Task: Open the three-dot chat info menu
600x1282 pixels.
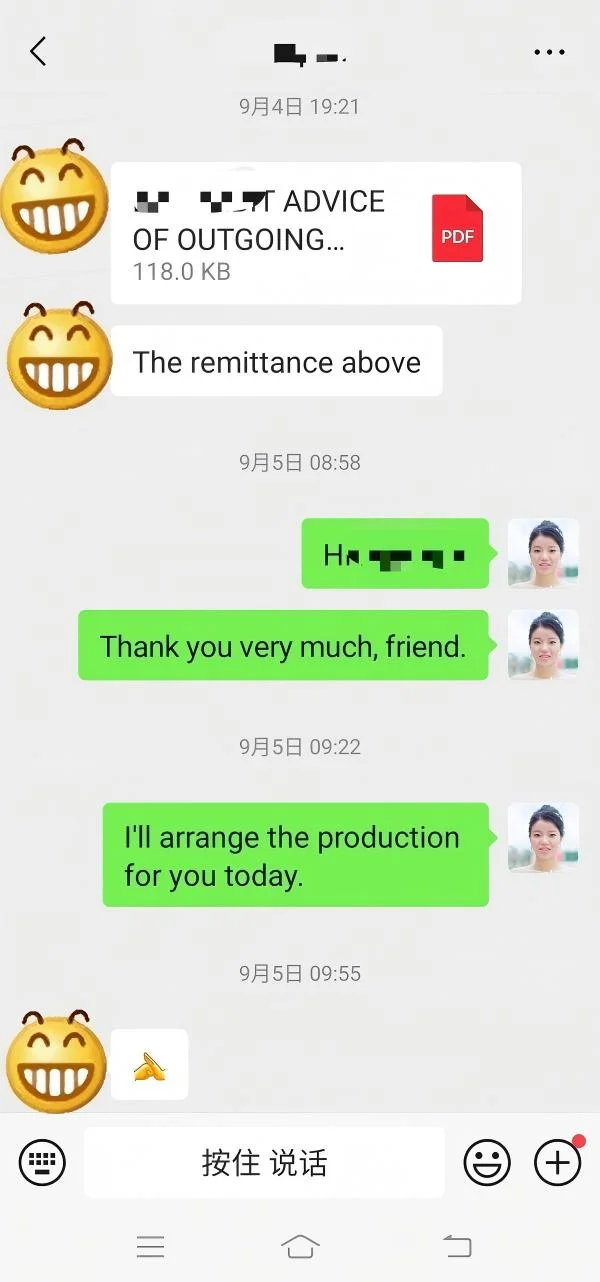Action: pyautogui.click(x=549, y=53)
